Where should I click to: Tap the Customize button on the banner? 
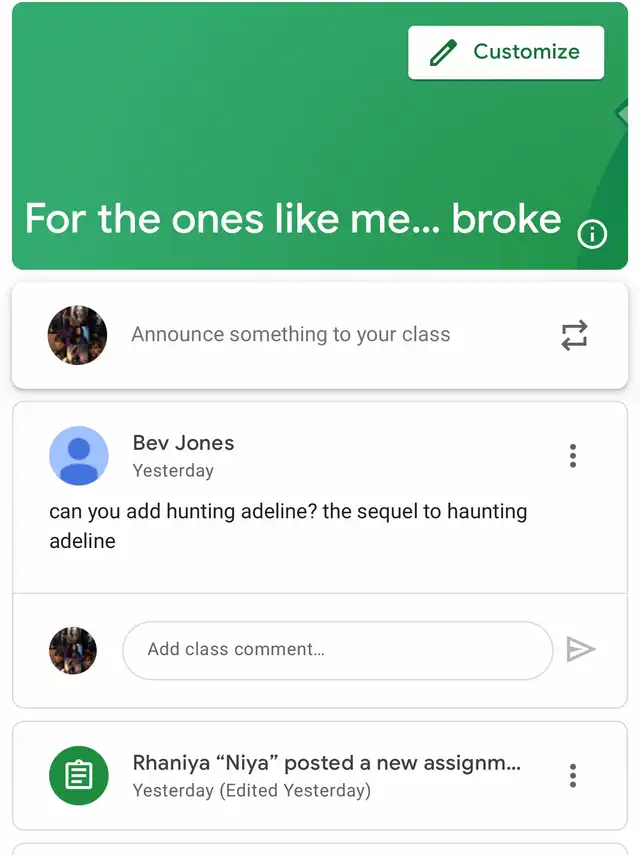[x=506, y=52]
